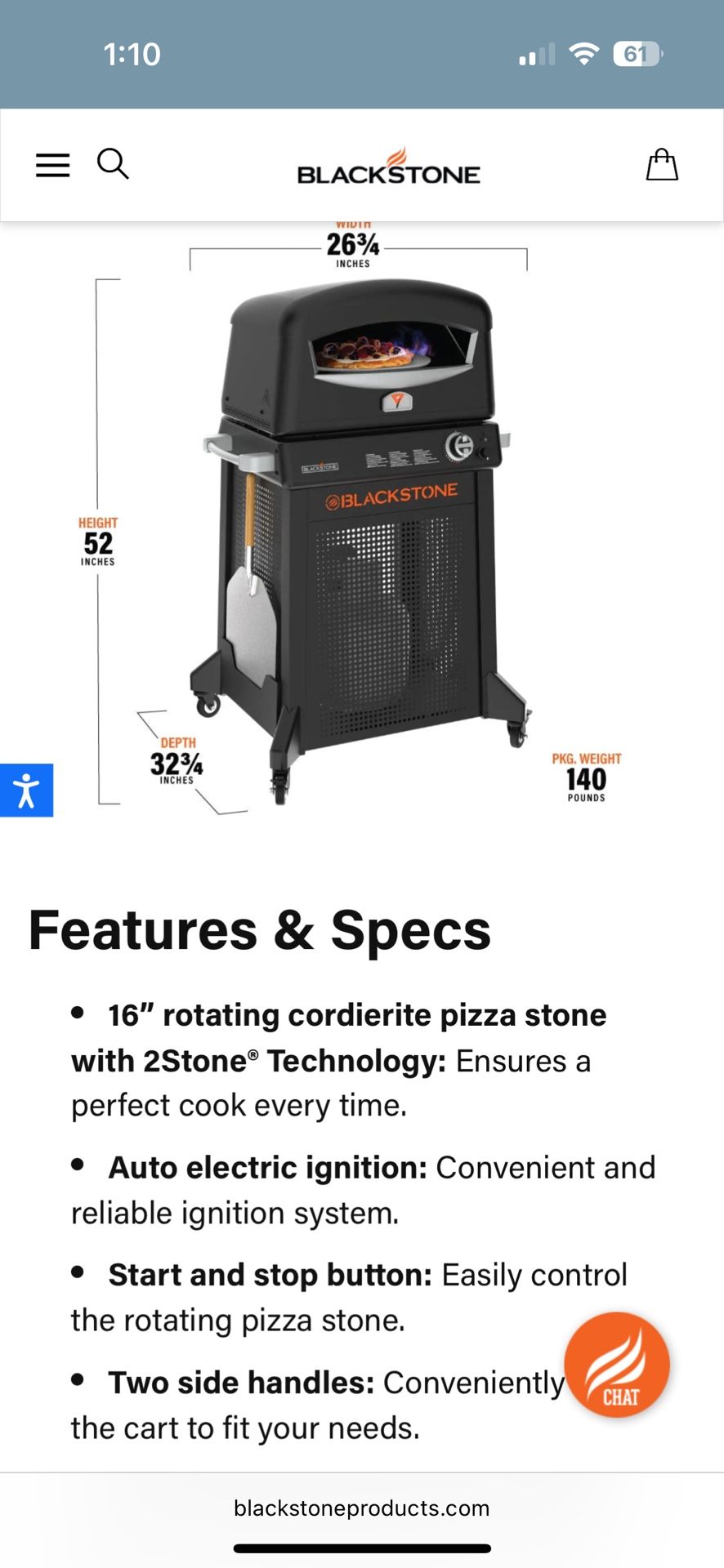This screenshot has width=724, height=1568.
Task: Open the shopping bag cart icon
Action: (x=662, y=164)
